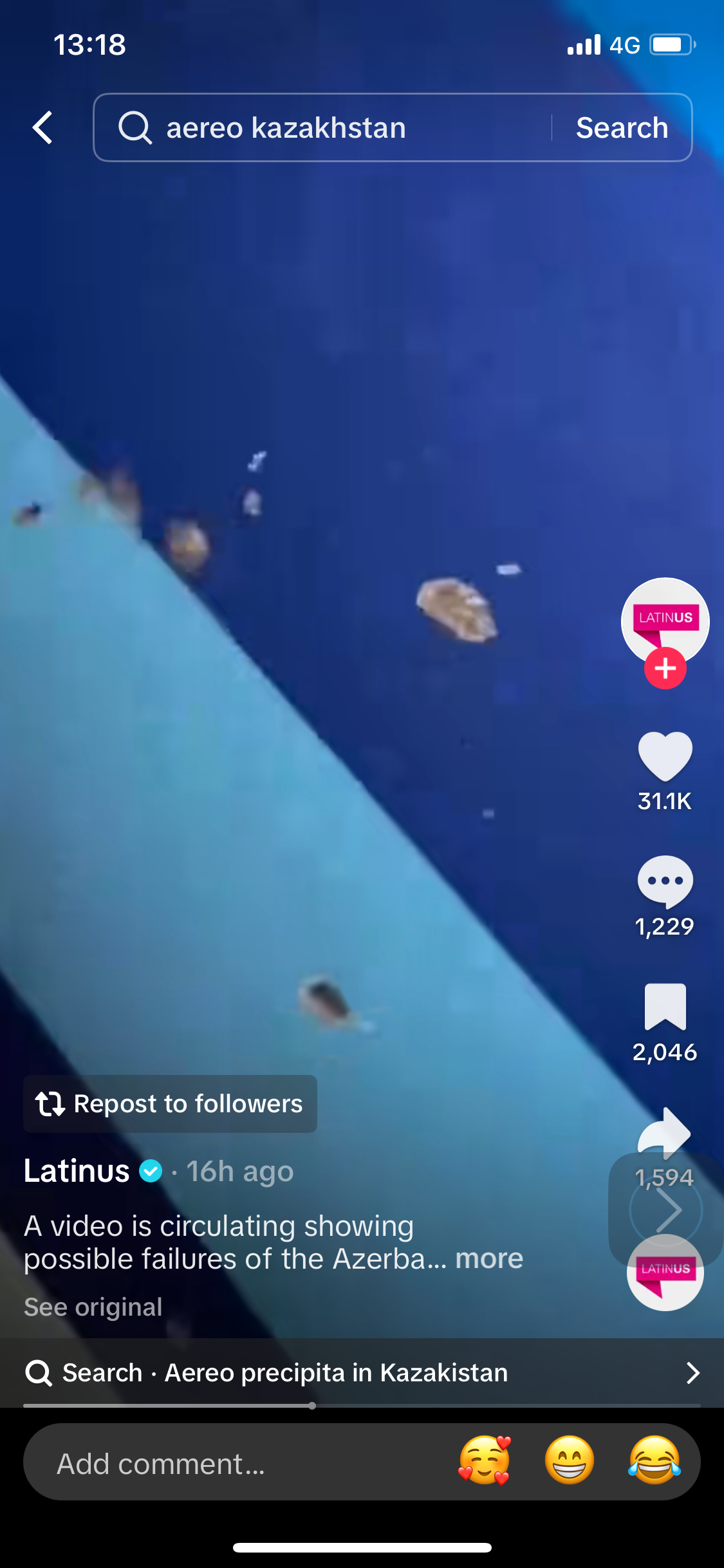Follow Latinus with the plus button
The height and width of the screenshot is (1568, 724).
[665, 668]
